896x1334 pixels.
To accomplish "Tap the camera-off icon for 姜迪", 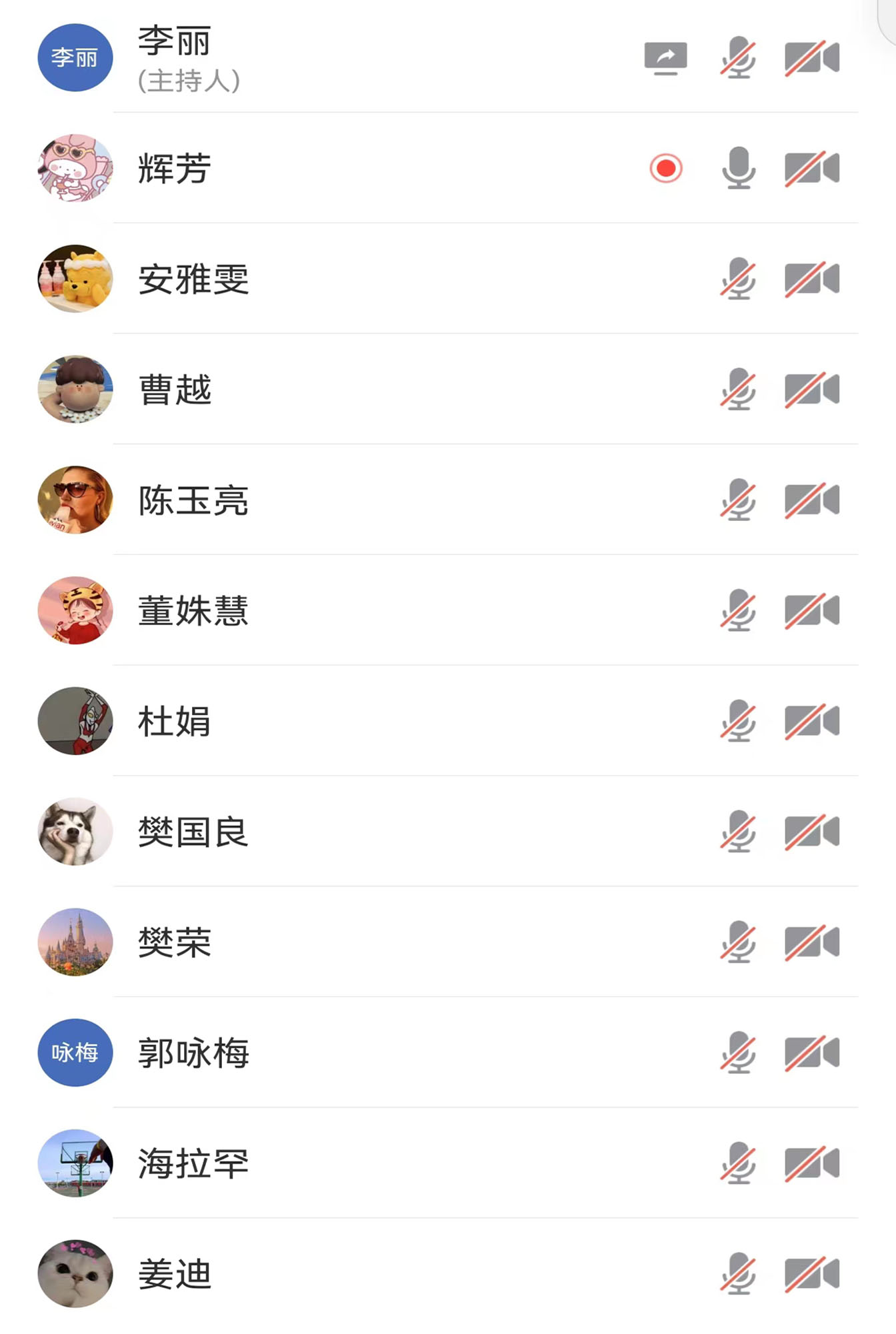I will click(x=811, y=1274).
